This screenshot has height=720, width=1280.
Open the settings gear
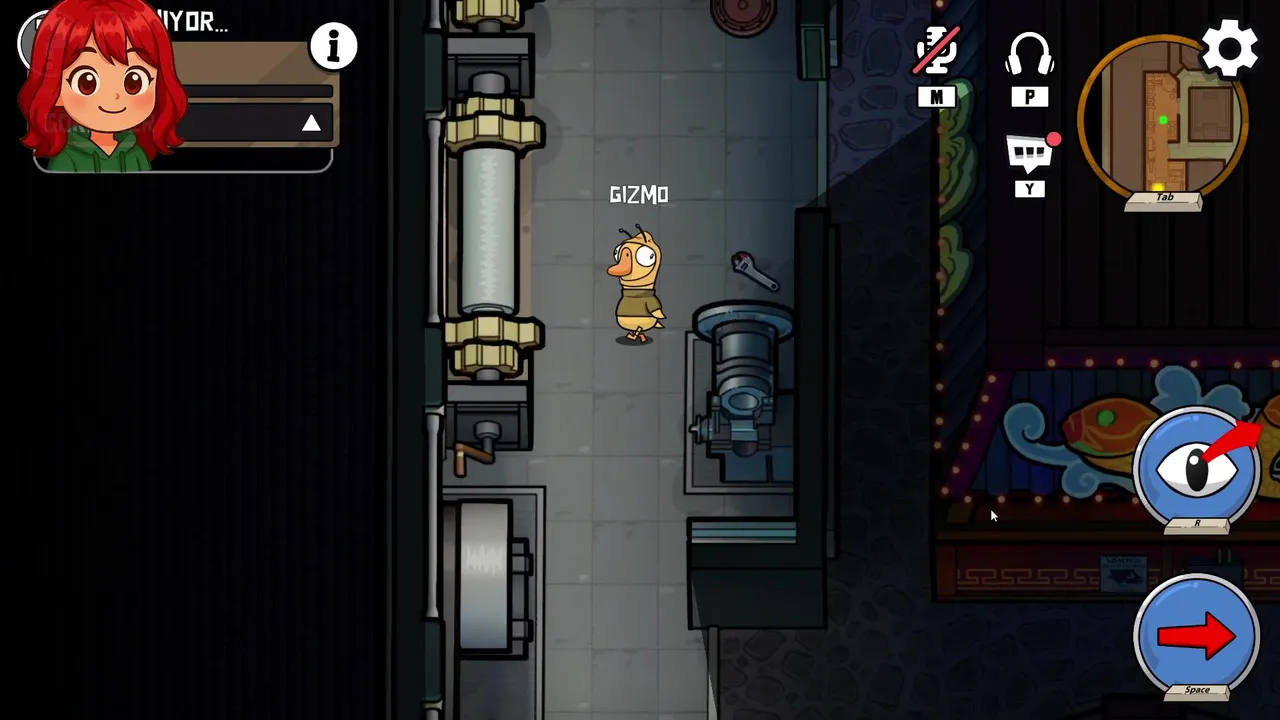(1229, 49)
